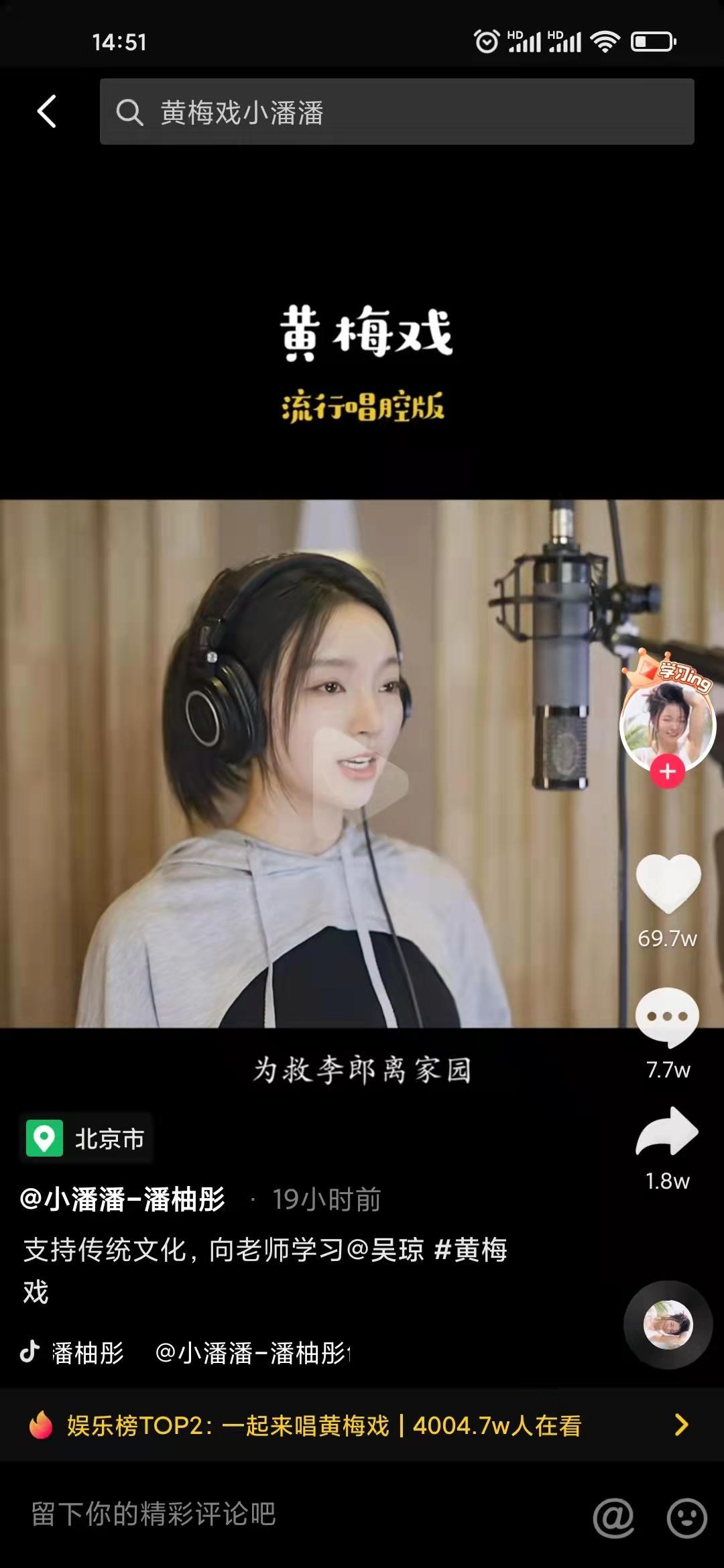Open the #黄梅戏 hashtag

pyautogui.click(x=471, y=1250)
